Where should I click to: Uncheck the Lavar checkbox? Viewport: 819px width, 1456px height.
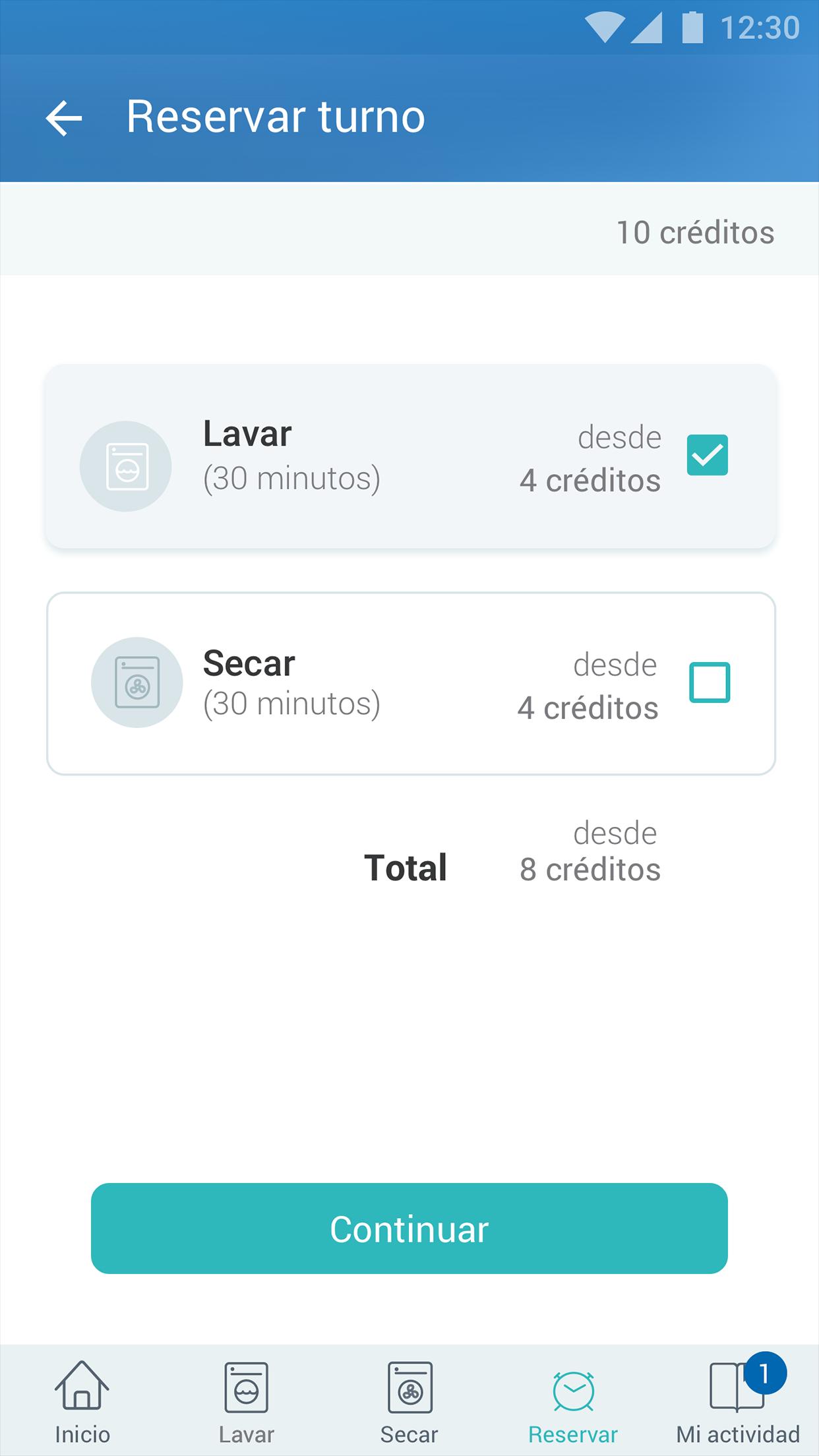click(708, 455)
